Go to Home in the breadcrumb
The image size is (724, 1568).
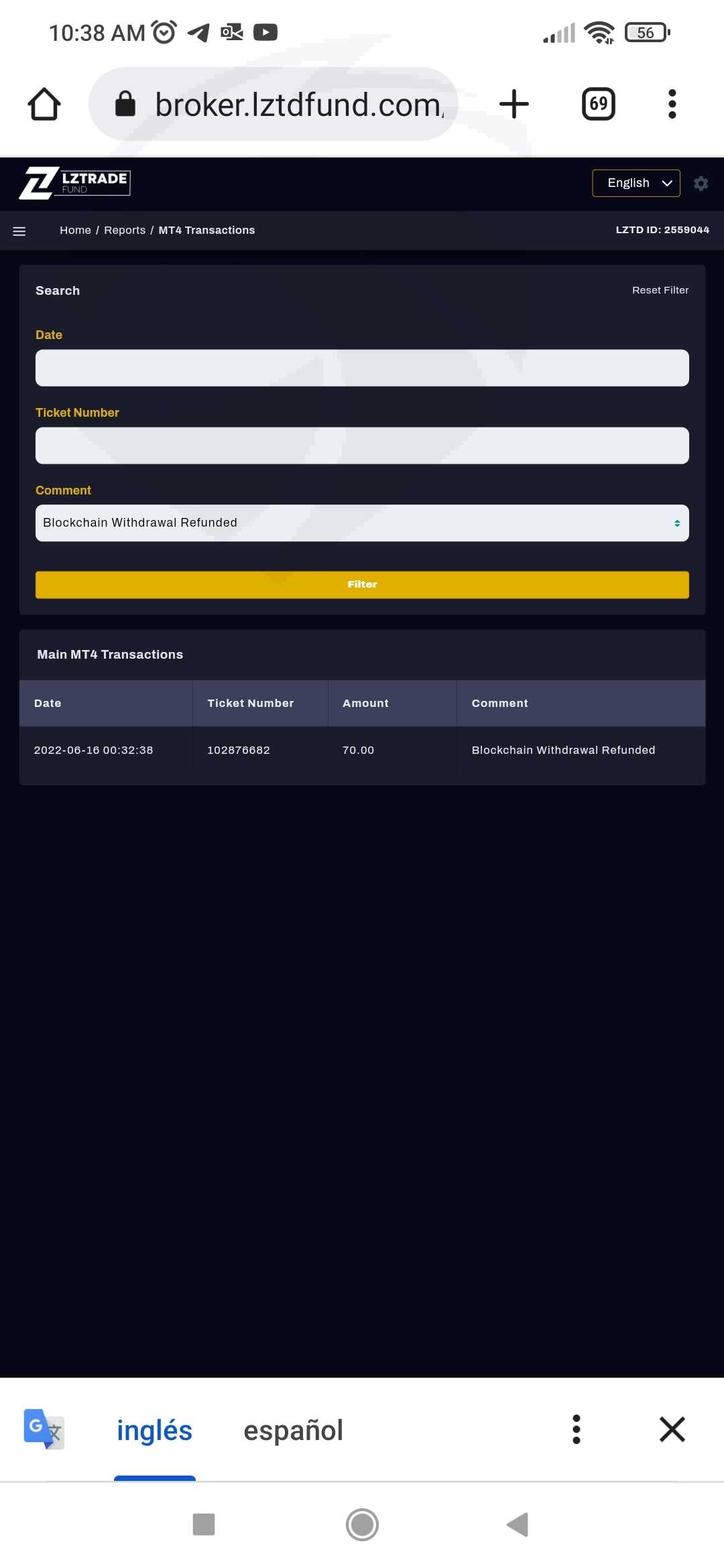click(75, 230)
